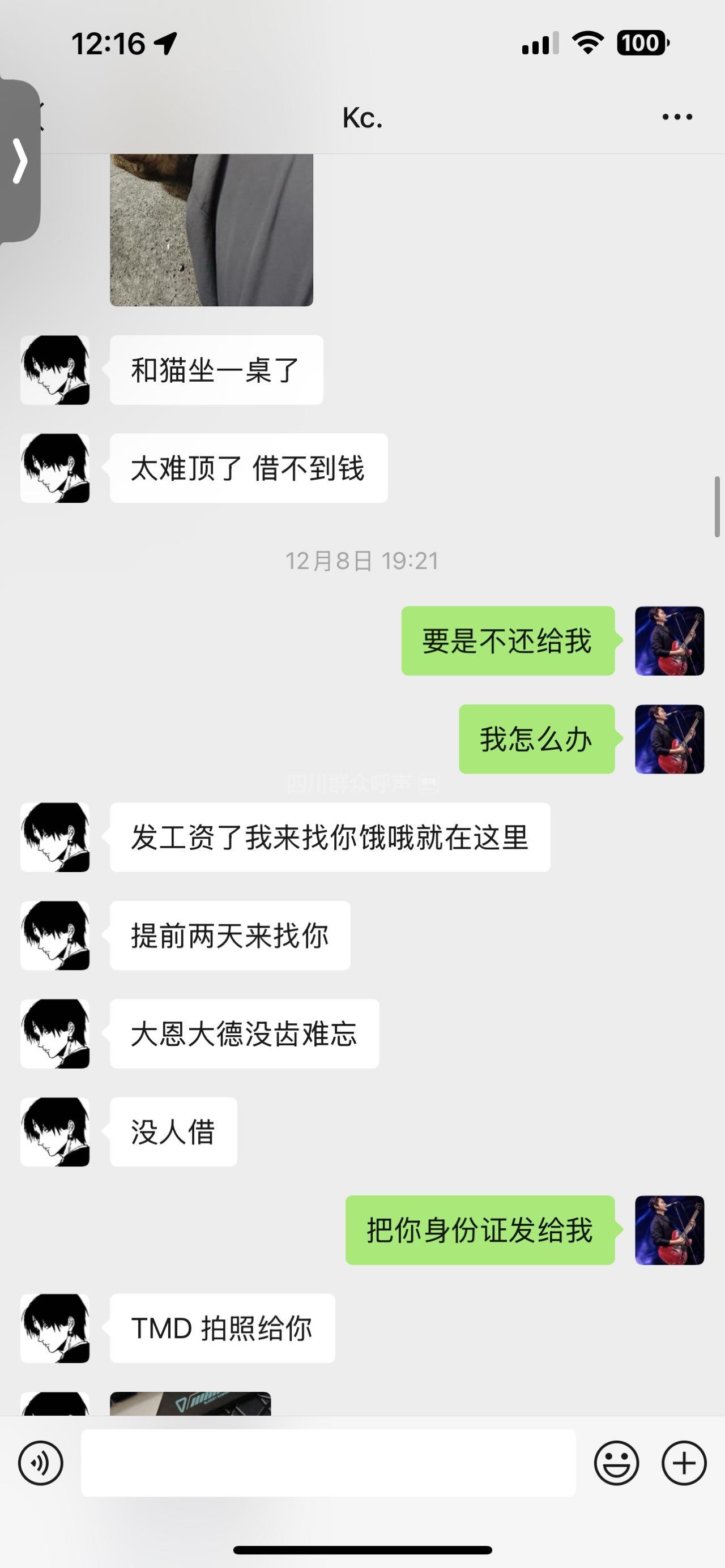Viewport: 725px width, 1568px height.
Task: Open the partially visible photo below TMD 拍照给你
Action: [190, 1404]
